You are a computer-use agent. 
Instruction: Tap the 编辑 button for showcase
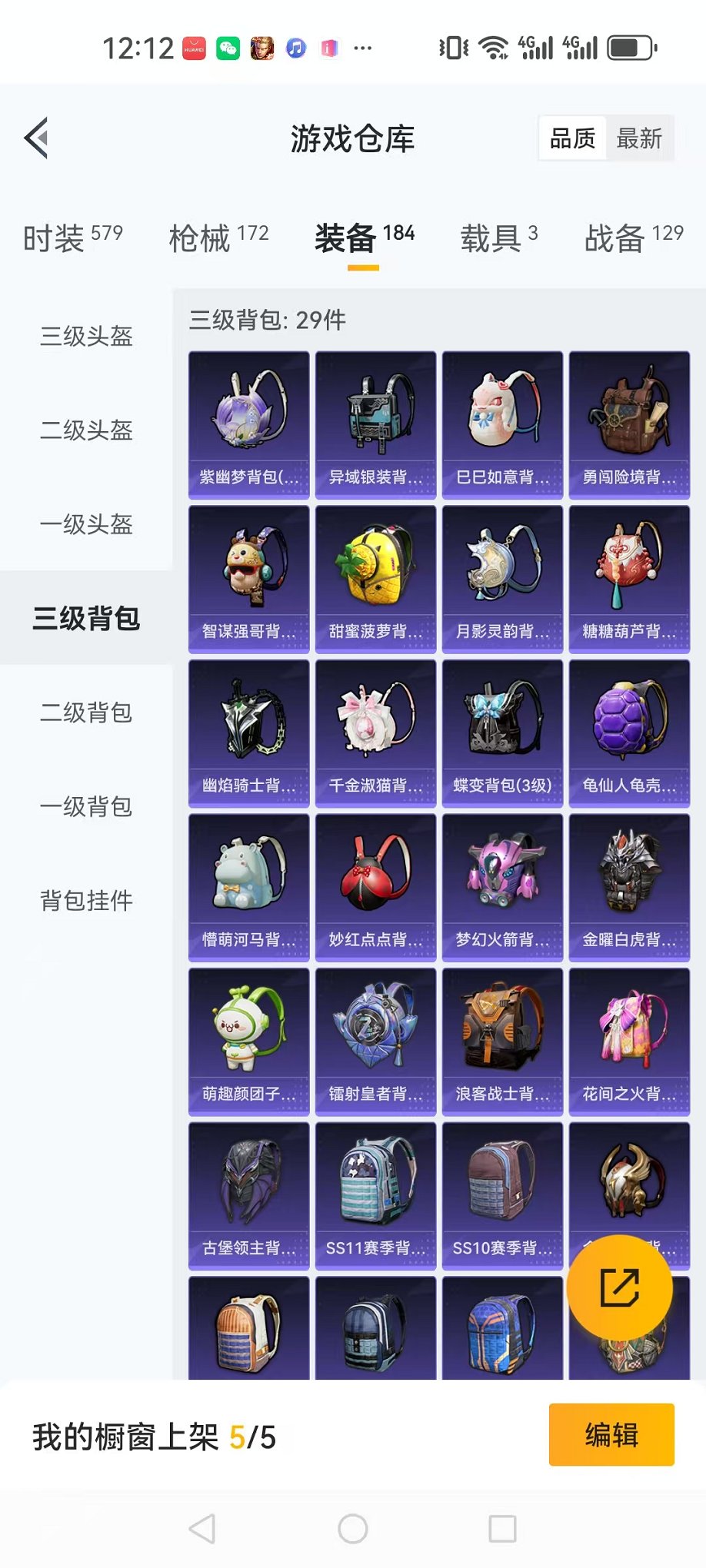coord(611,1434)
